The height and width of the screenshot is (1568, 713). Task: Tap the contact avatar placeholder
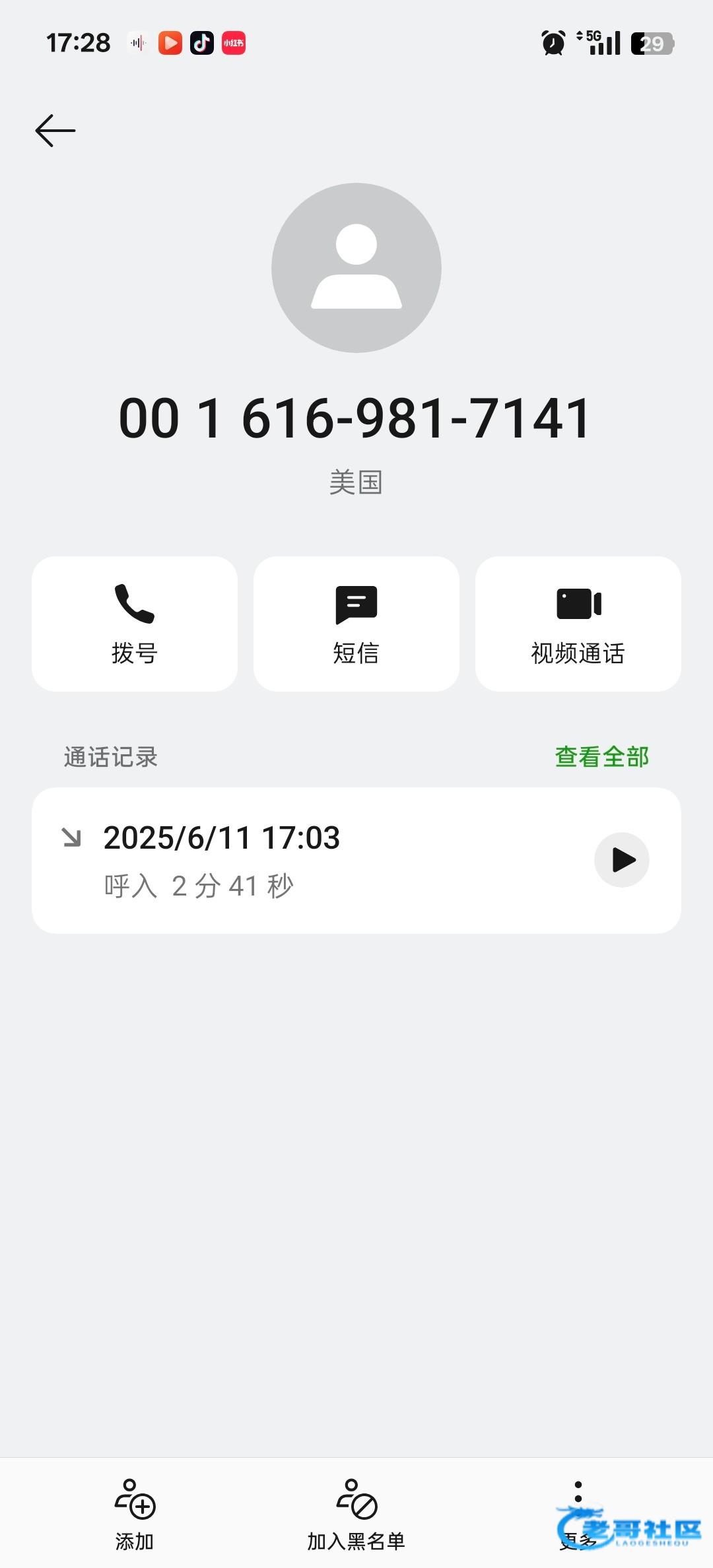(x=356, y=268)
